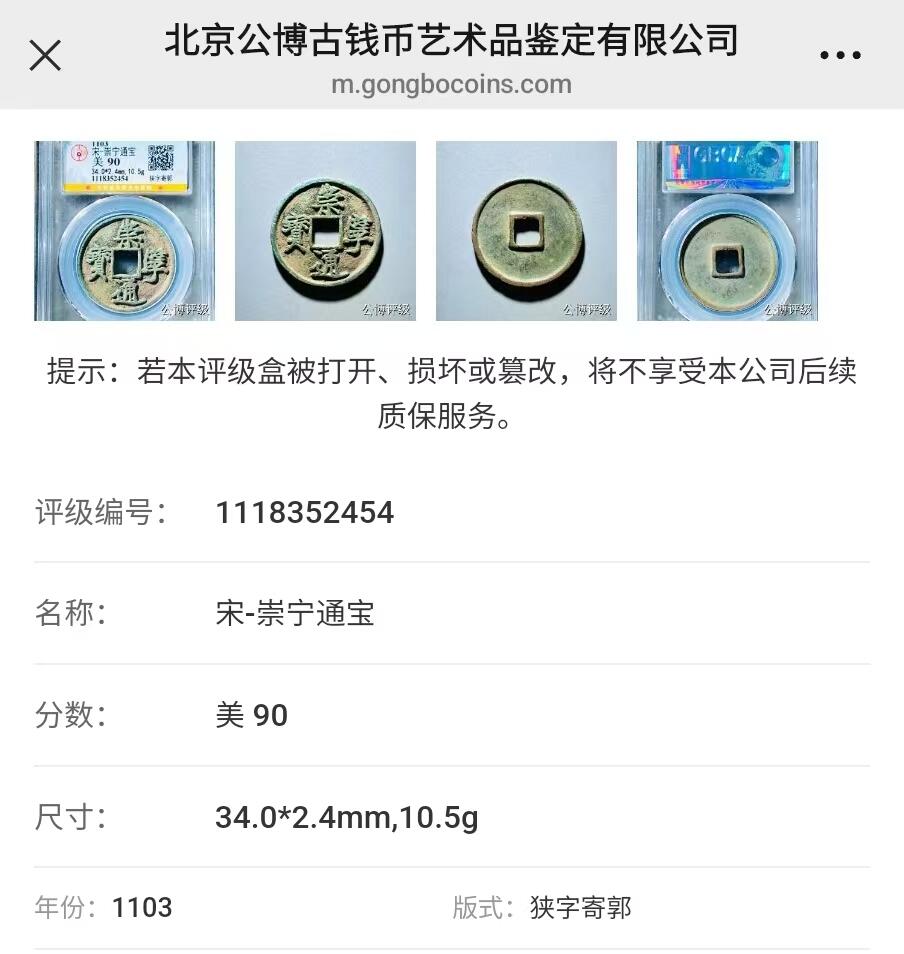Tap the close X icon
Image resolution: width=904 pixels, height=954 pixels.
coord(45,56)
